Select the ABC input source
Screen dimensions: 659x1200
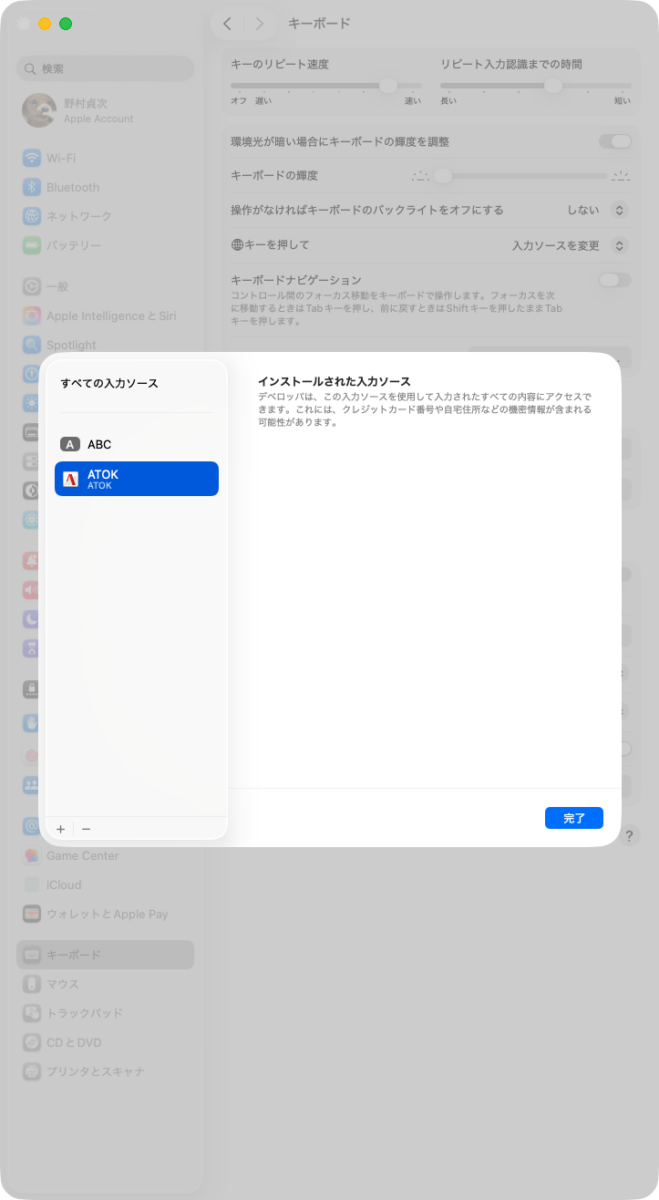click(136, 444)
